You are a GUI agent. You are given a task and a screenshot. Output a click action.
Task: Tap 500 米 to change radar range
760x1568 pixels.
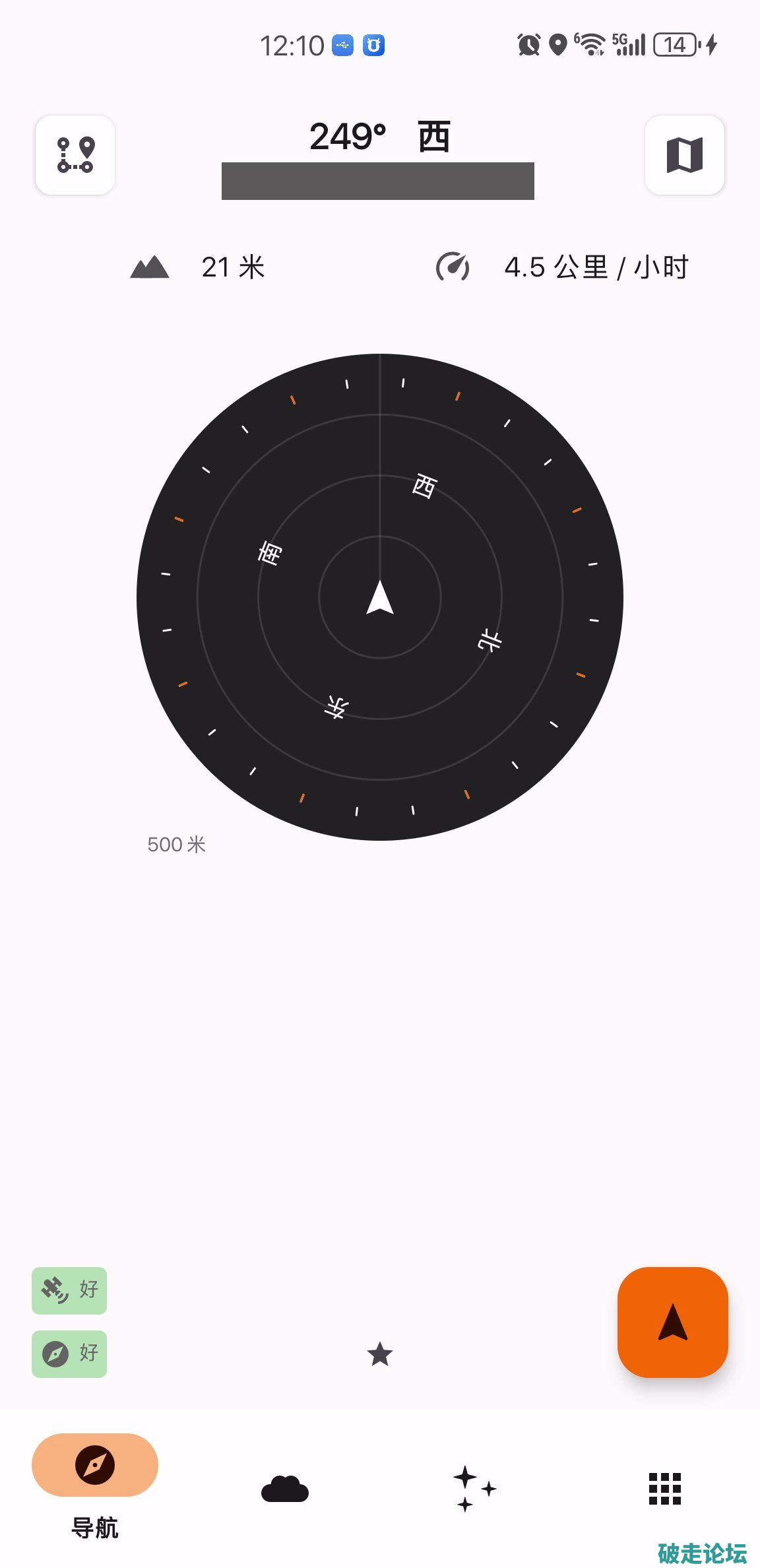(x=175, y=844)
